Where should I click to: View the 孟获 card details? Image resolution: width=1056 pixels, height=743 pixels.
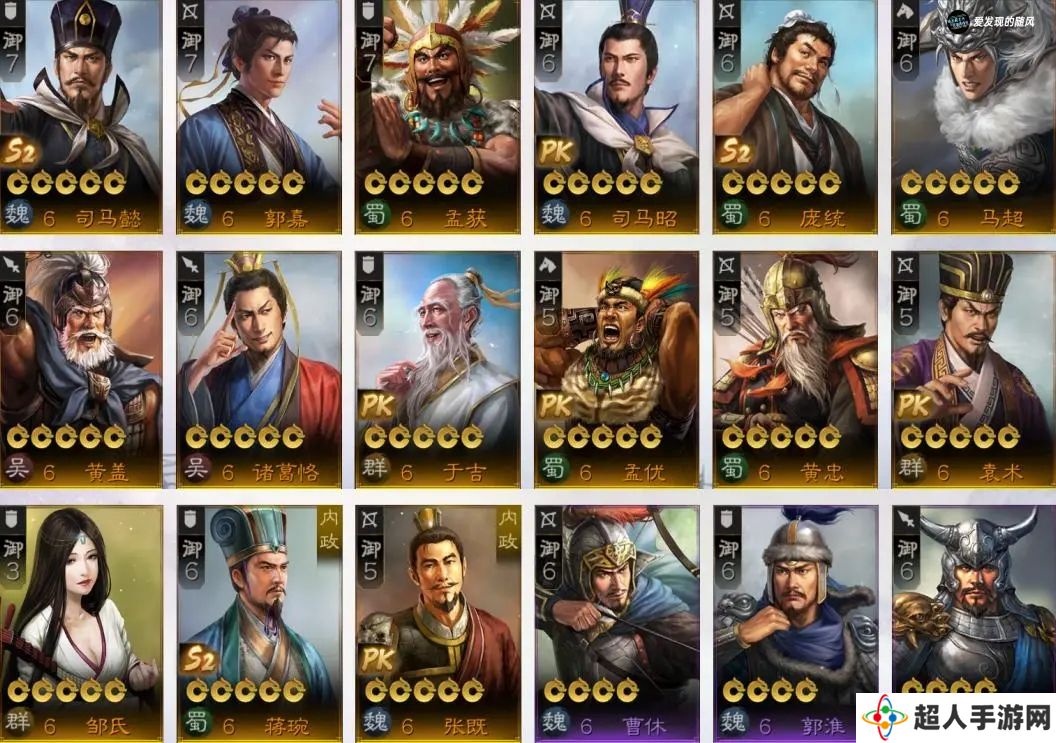(x=438, y=115)
